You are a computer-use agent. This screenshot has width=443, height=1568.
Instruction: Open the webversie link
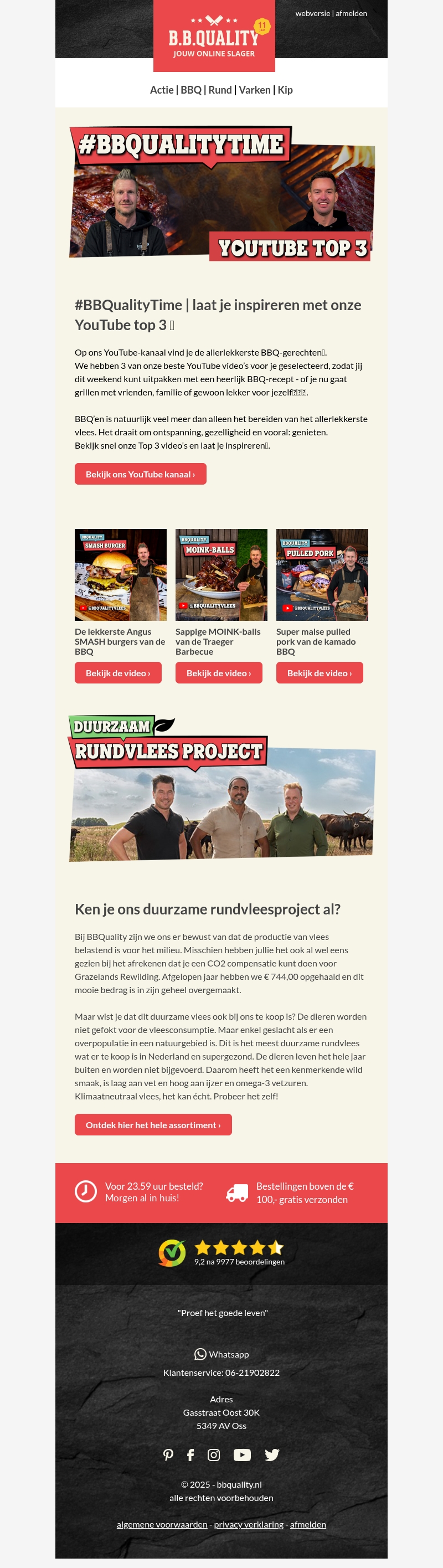(x=312, y=13)
